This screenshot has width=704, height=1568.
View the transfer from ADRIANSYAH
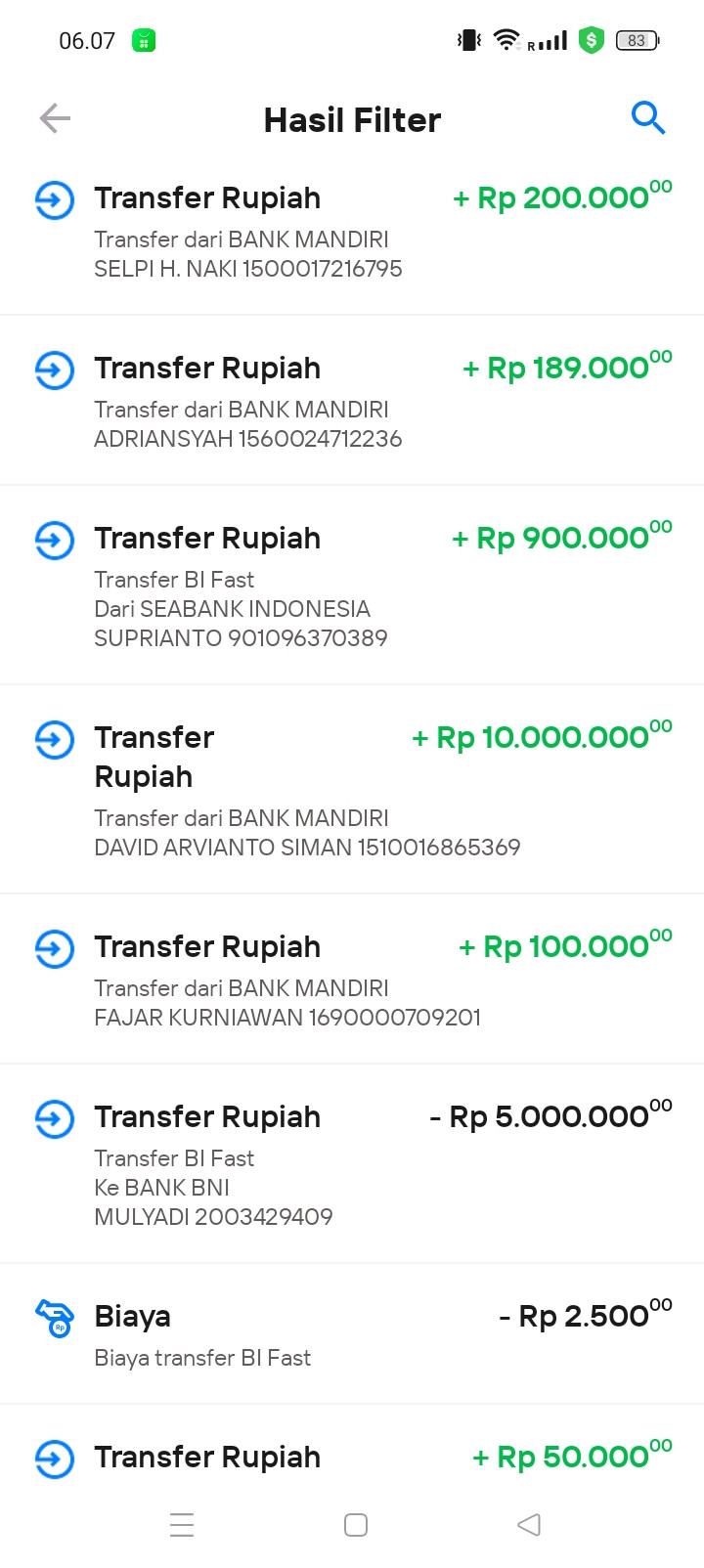click(352, 402)
